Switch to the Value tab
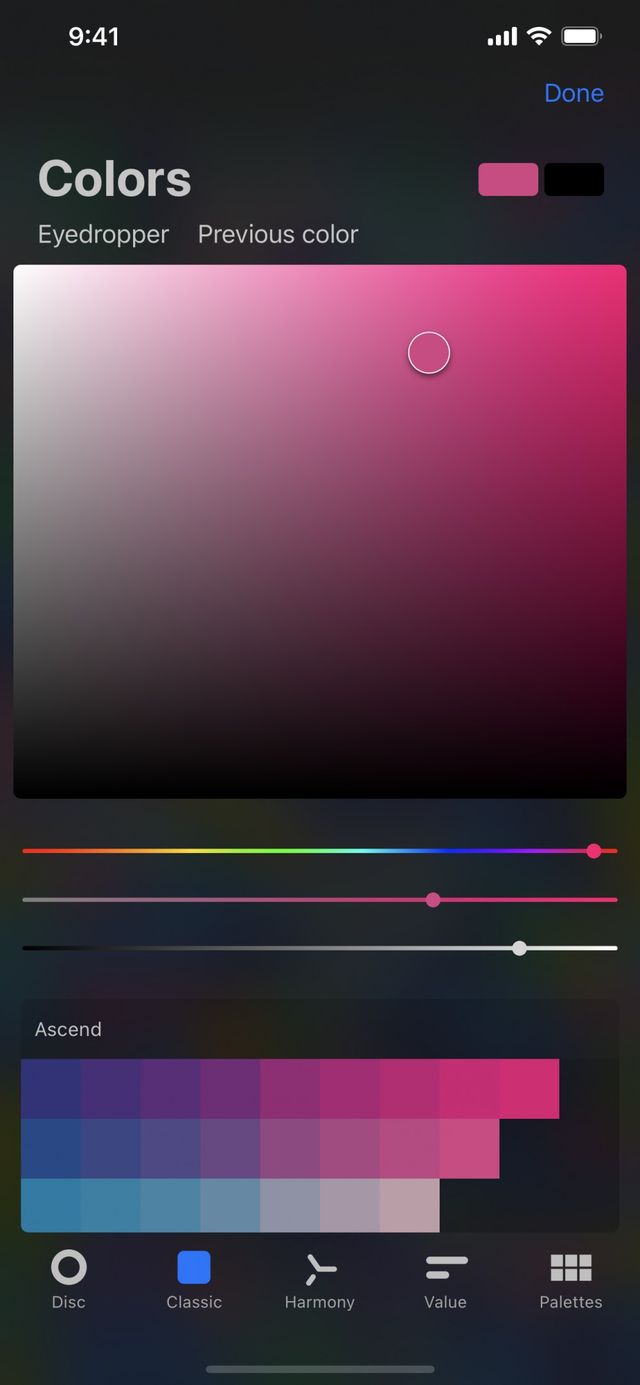The height and width of the screenshot is (1385, 640). click(446, 1279)
